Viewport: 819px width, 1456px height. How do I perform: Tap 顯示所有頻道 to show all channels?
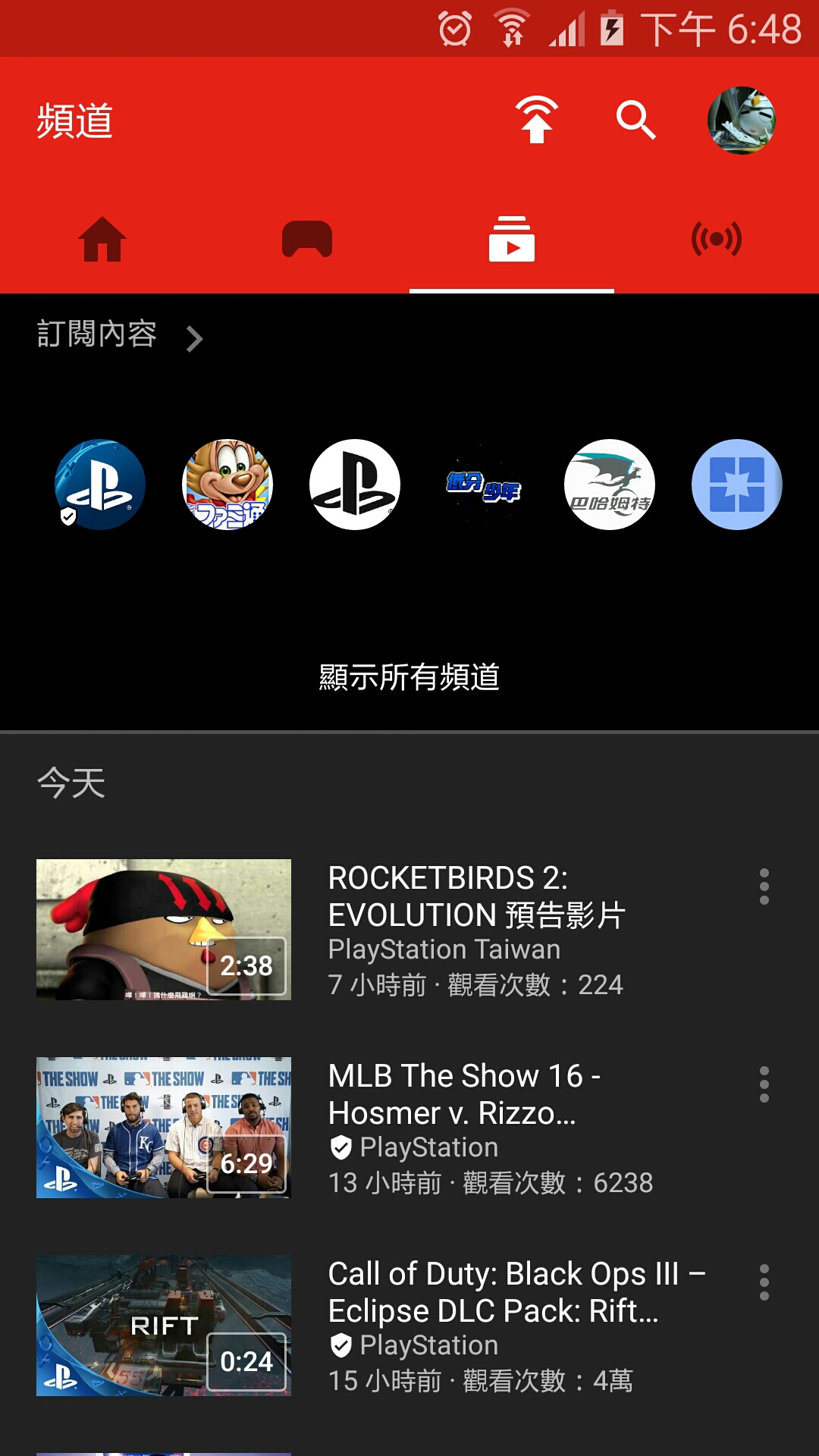click(409, 677)
